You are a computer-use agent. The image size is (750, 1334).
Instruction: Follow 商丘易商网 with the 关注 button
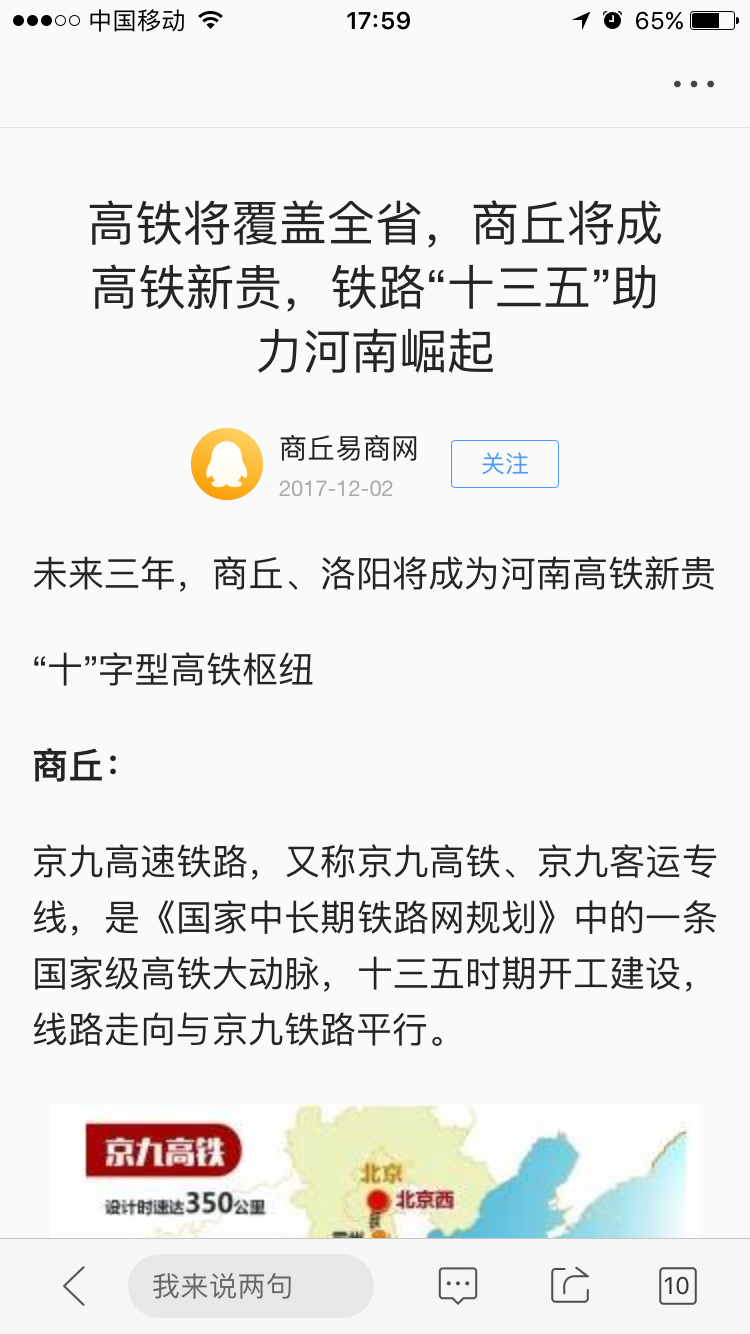click(x=504, y=464)
